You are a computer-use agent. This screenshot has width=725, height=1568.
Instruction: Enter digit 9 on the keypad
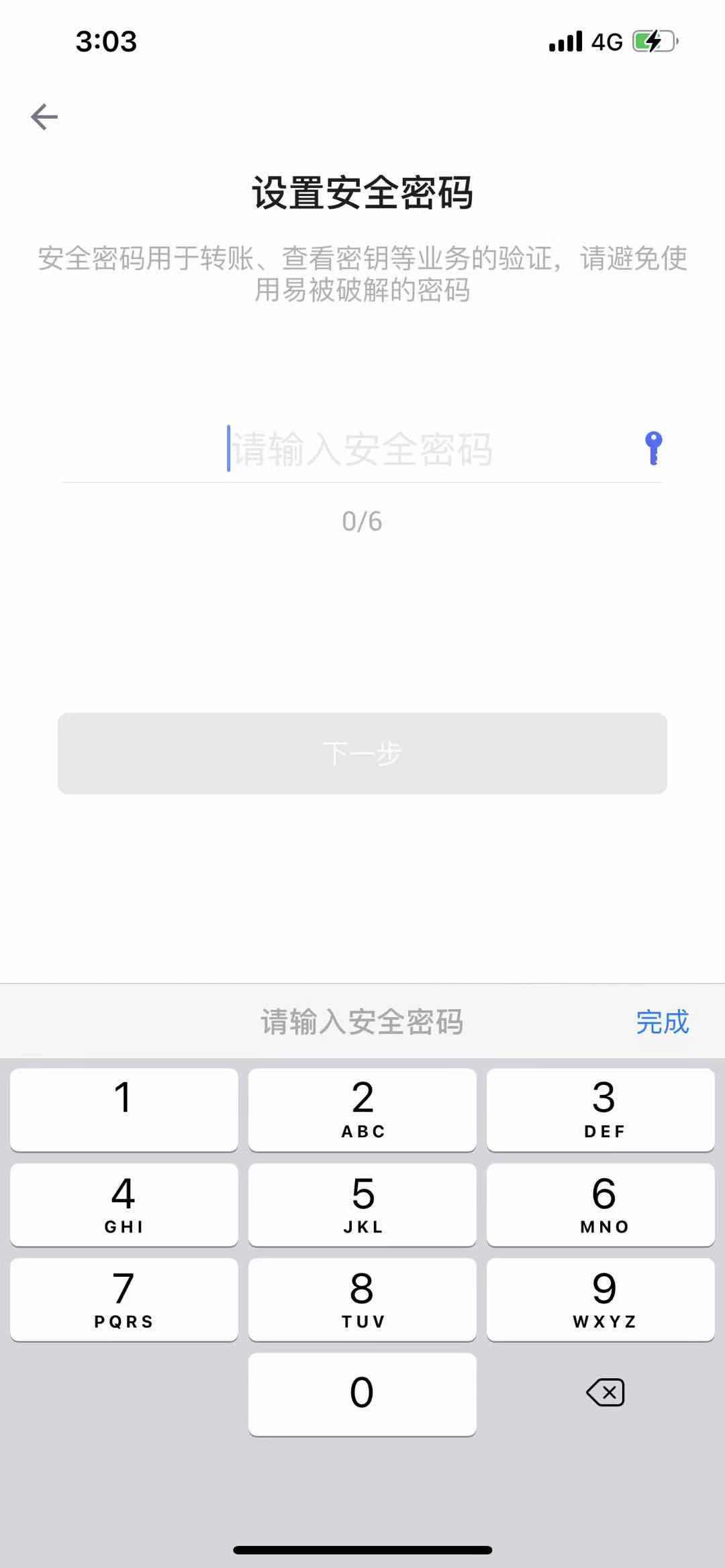click(601, 1300)
